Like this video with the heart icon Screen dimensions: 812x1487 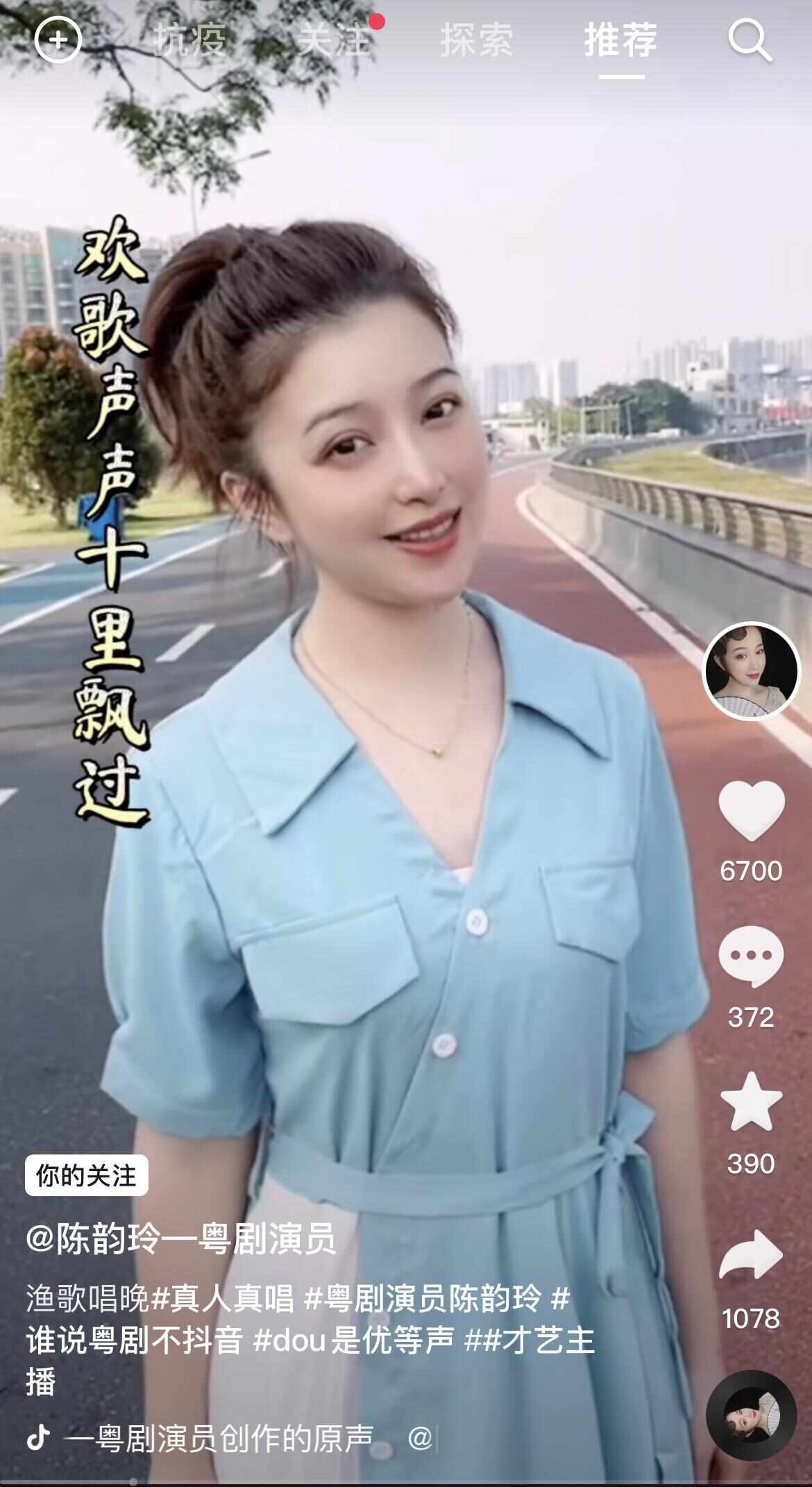pyautogui.click(x=752, y=810)
